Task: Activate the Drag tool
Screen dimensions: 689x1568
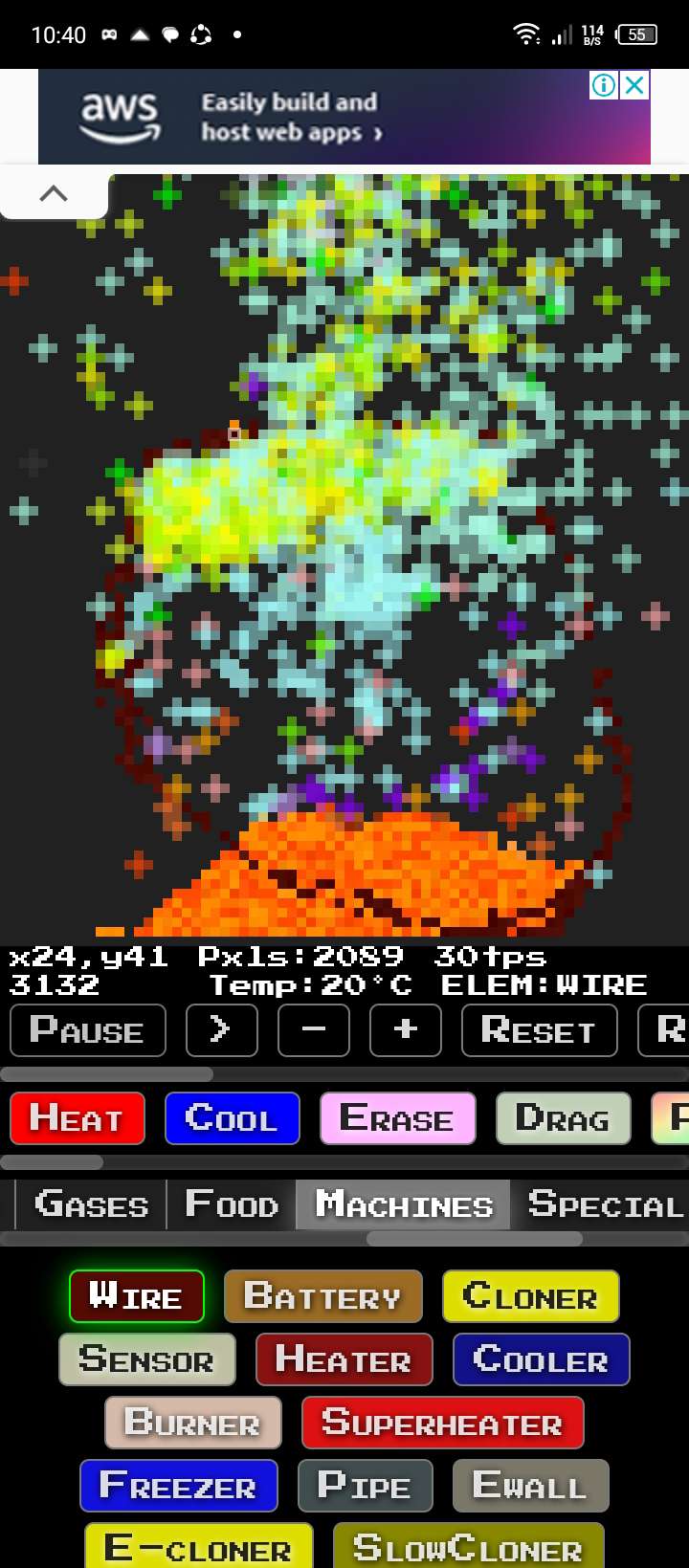Action: 563,1118
